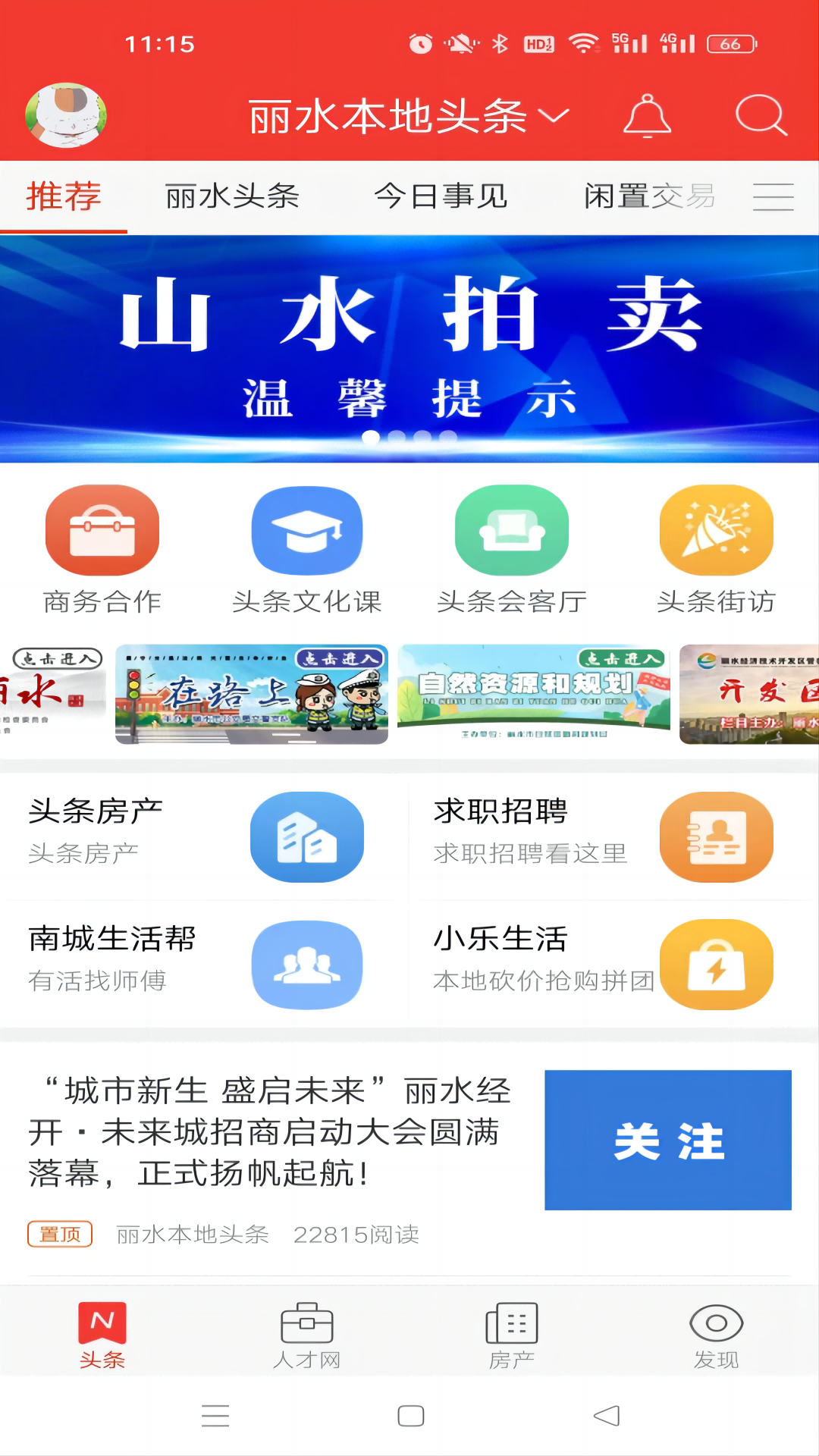Switch to the 人才网 bottom tab
The image size is (819, 1456).
tap(308, 1335)
